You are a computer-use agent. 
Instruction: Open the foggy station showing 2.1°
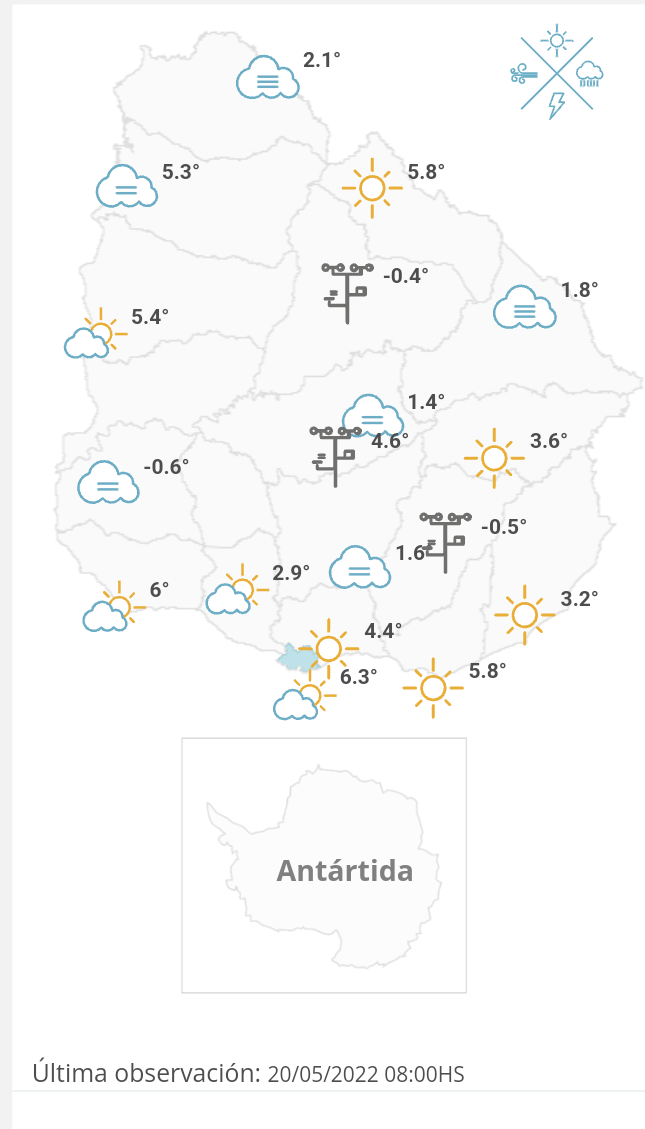pyautogui.click(x=268, y=78)
